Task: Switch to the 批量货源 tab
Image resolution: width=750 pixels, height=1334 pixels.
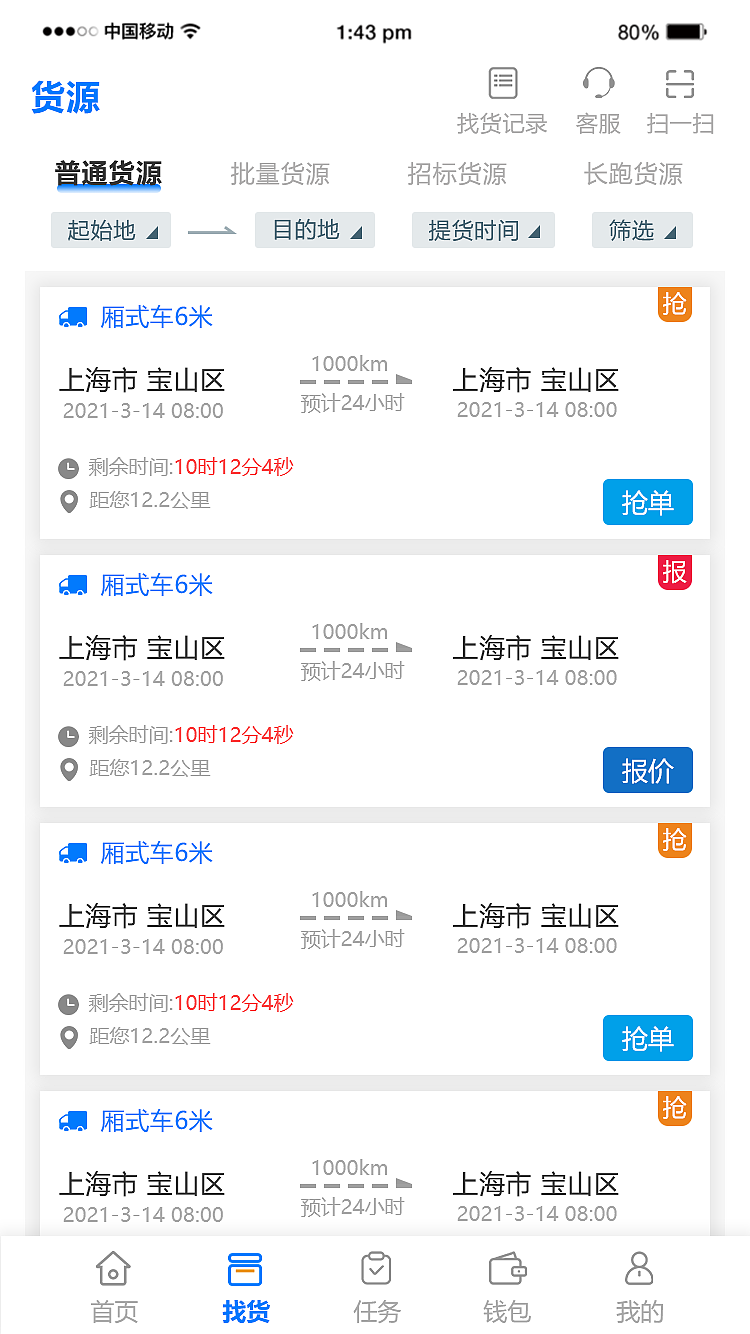Action: pyautogui.click(x=280, y=172)
